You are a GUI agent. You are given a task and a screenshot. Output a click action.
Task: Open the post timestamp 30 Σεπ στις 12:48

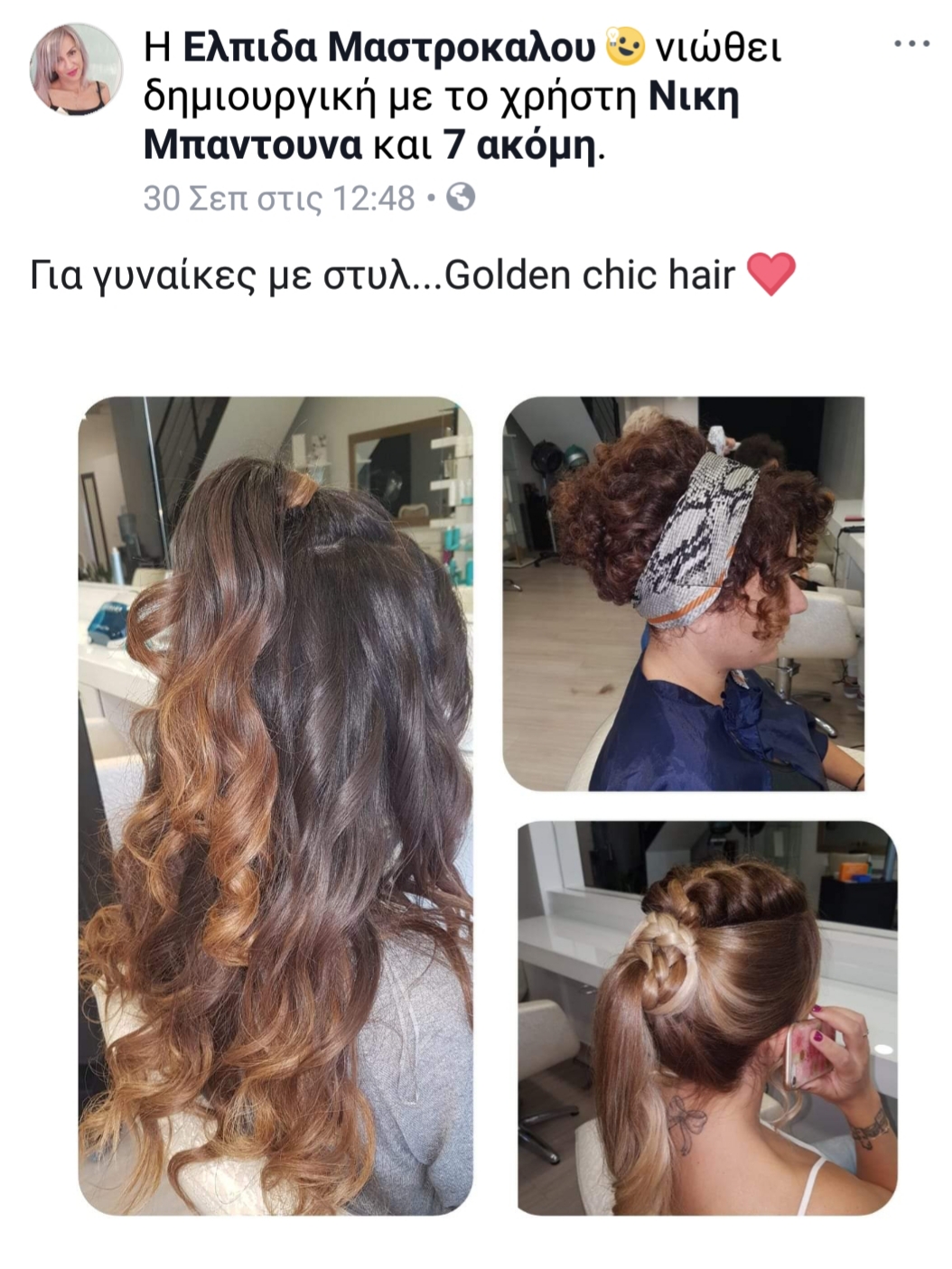coord(278,199)
